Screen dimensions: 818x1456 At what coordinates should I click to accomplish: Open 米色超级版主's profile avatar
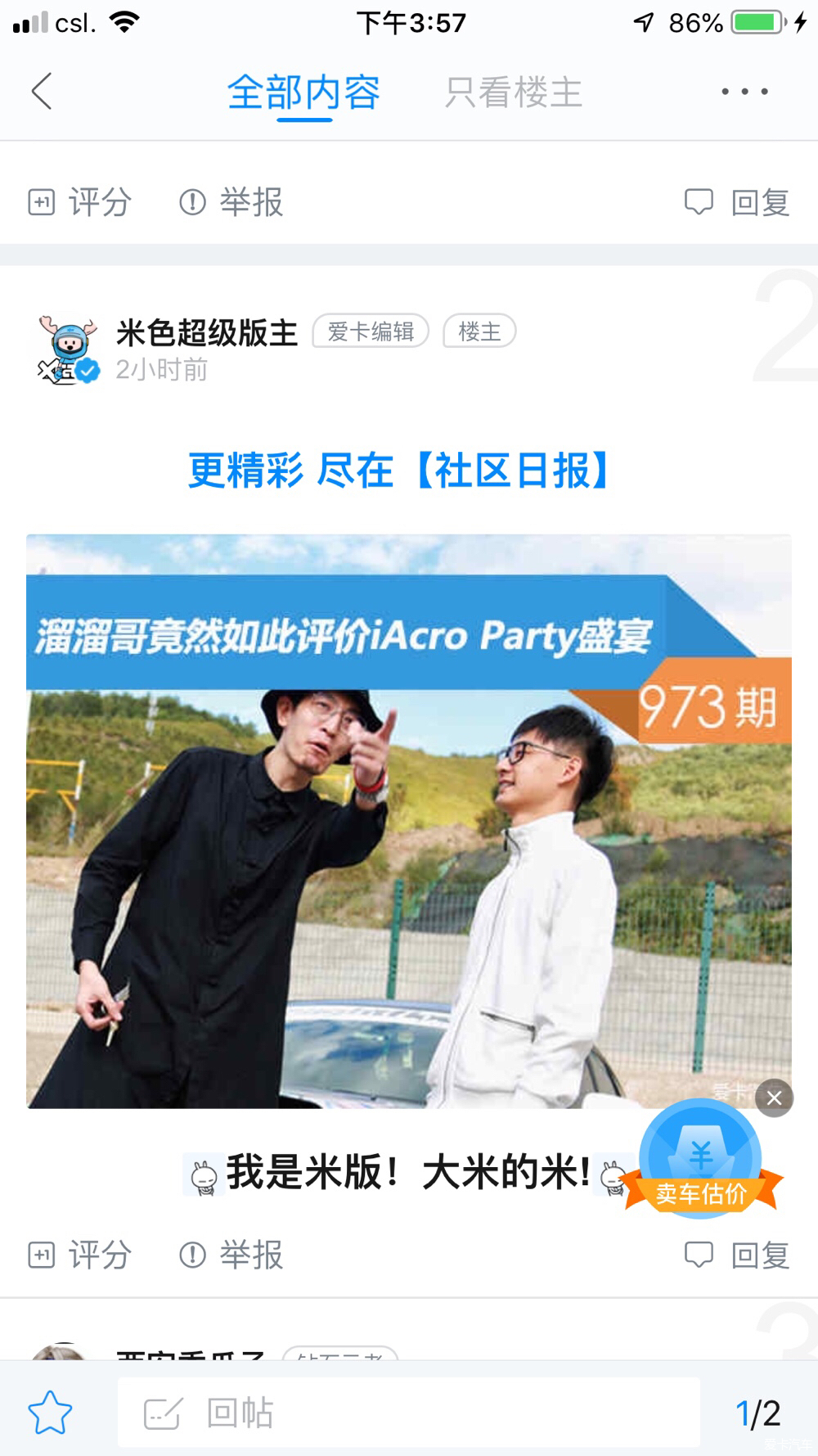tap(67, 349)
